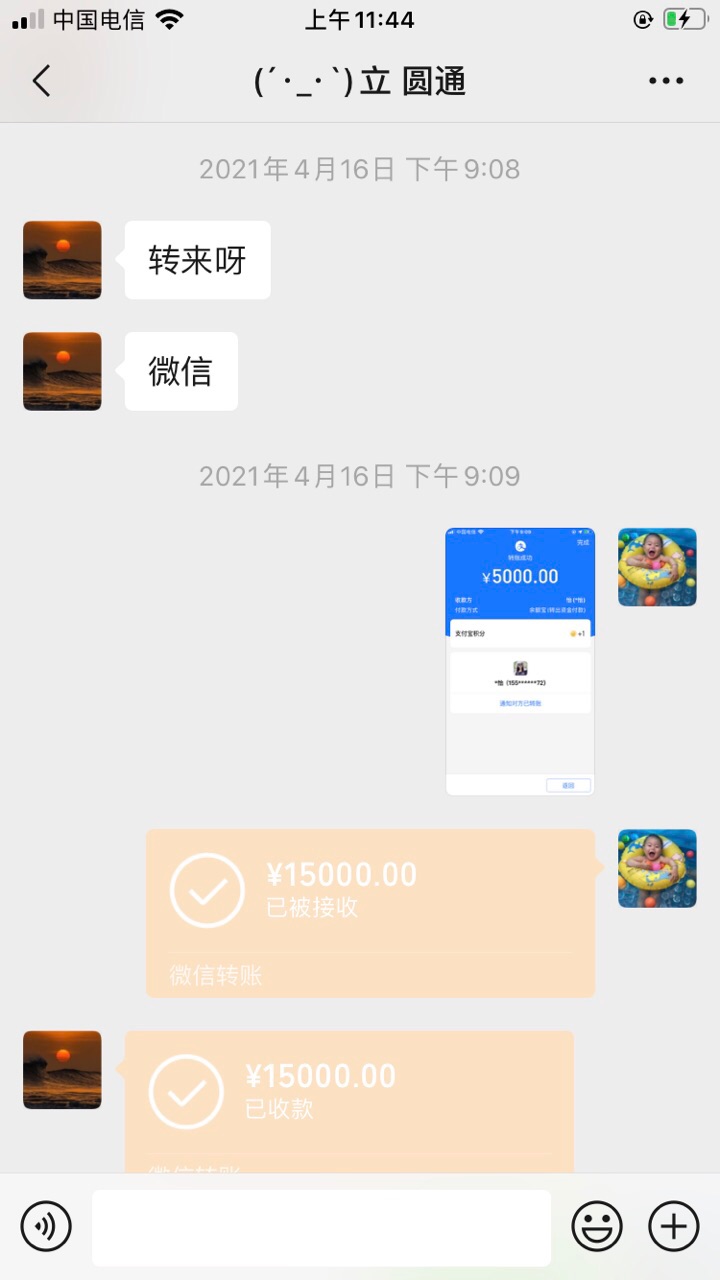
Task: Open the chat info overflow menu
Action: tap(666, 81)
